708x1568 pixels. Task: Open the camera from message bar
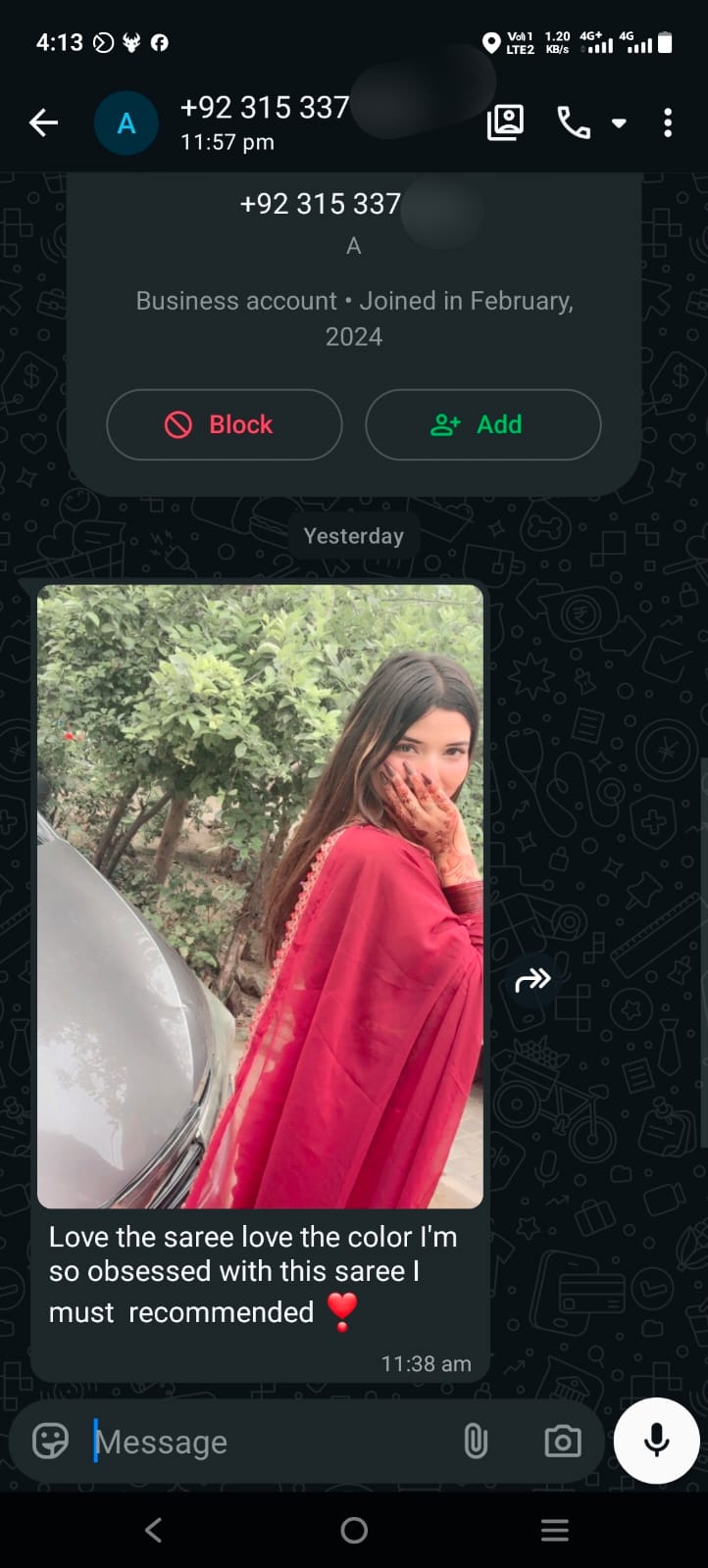point(563,1442)
